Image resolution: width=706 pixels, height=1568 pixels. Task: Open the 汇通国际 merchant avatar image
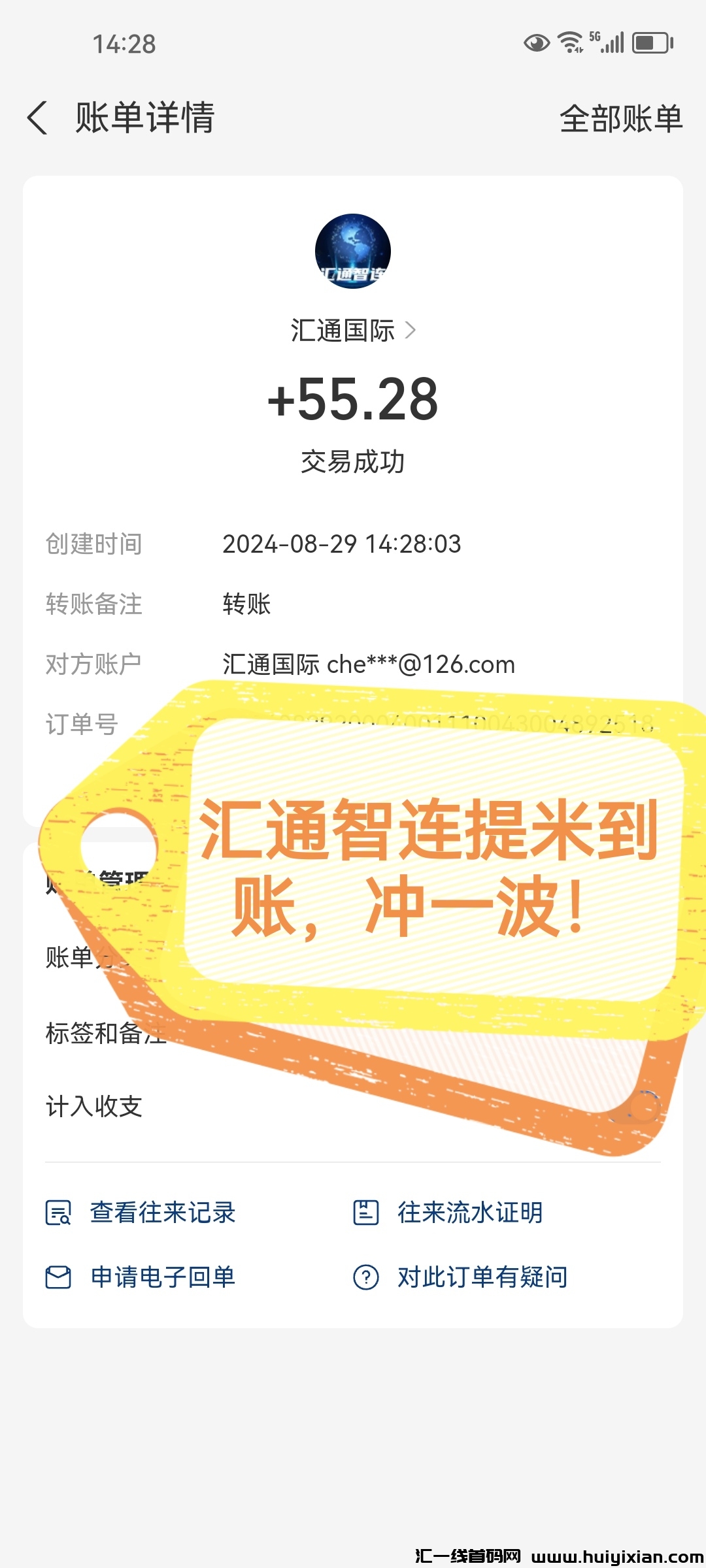(353, 250)
